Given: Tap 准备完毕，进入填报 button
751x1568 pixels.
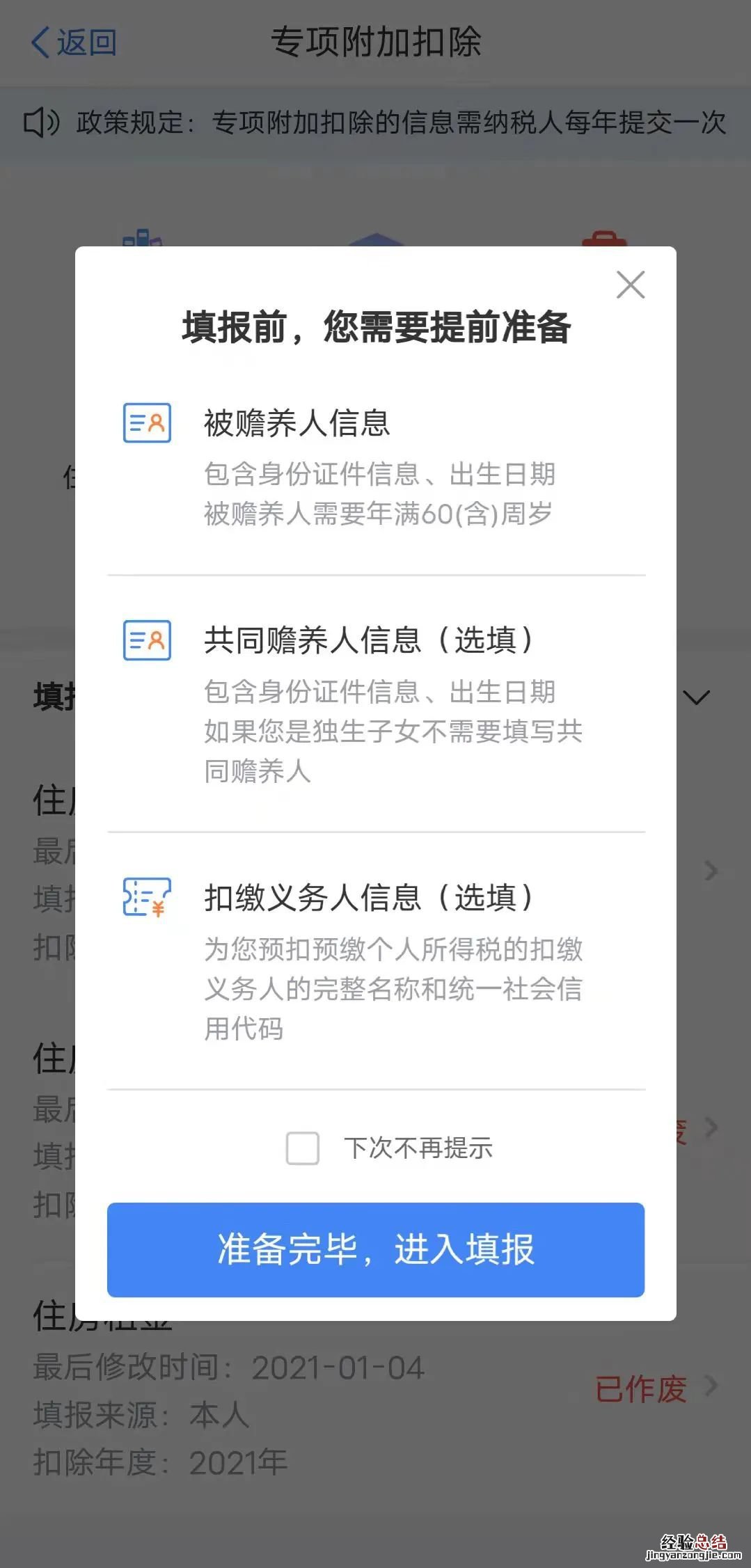Looking at the screenshot, I should click(376, 1249).
